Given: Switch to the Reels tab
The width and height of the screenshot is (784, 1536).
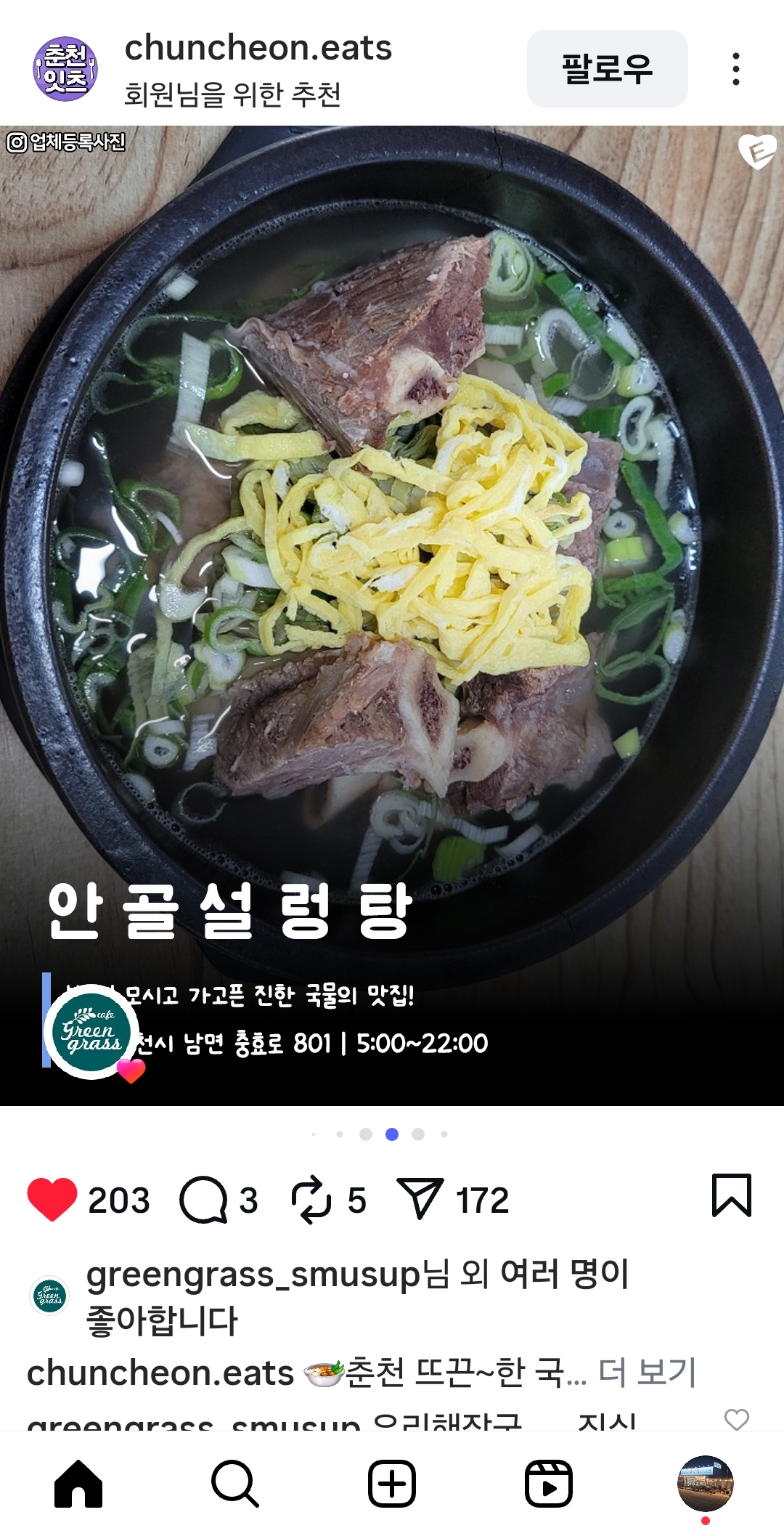Looking at the screenshot, I should [x=548, y=1484].
